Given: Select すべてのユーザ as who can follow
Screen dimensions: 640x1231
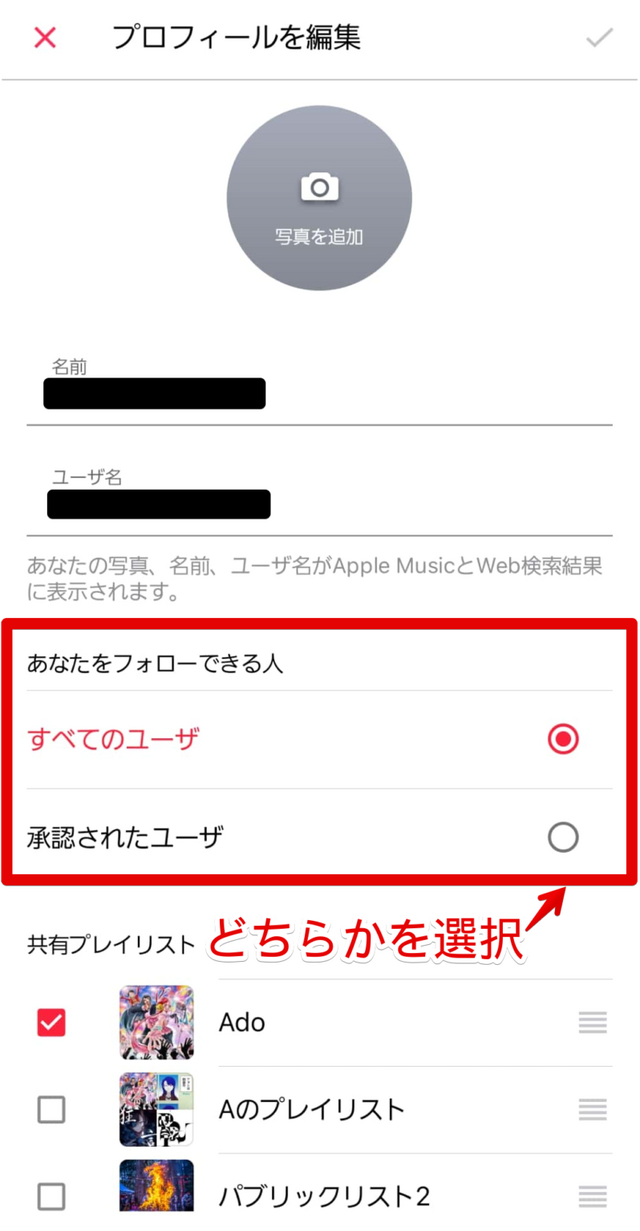Looking at the screenshot, I should coord(563,740).
